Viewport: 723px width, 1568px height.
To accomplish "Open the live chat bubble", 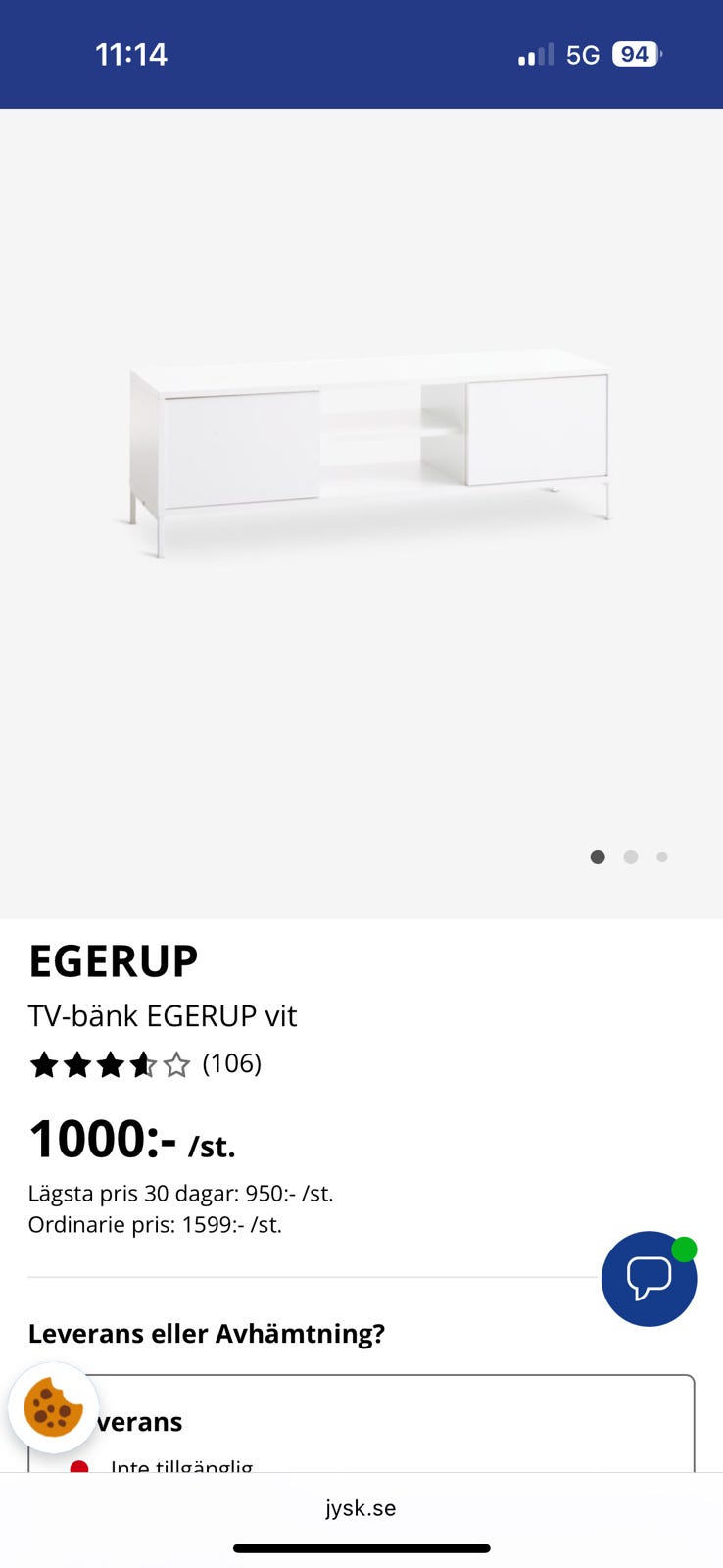I will coord(649,1278).
